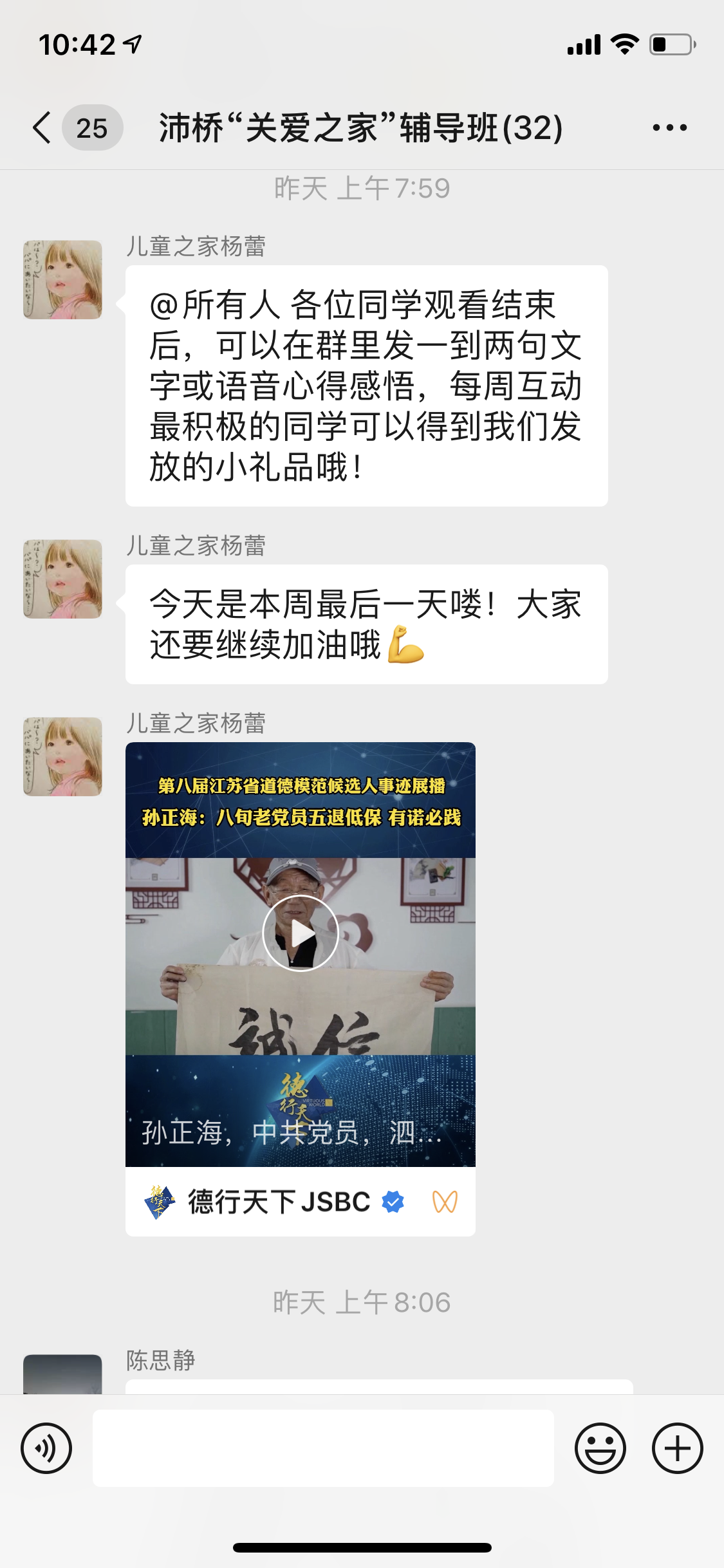The width and height of the screenshot is (724, 1568).
Task: Switch to voice message input
Action: point(46,1448)
